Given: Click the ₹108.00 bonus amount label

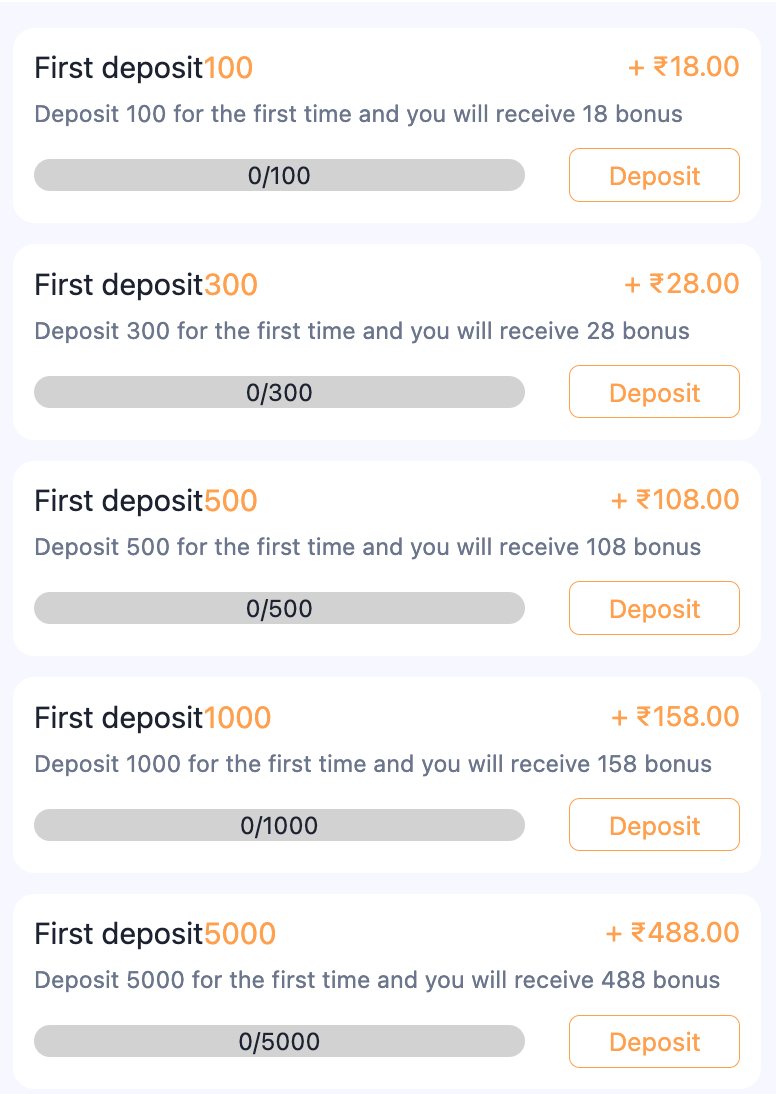Looking at the screenshot, I should pos(677,500).
